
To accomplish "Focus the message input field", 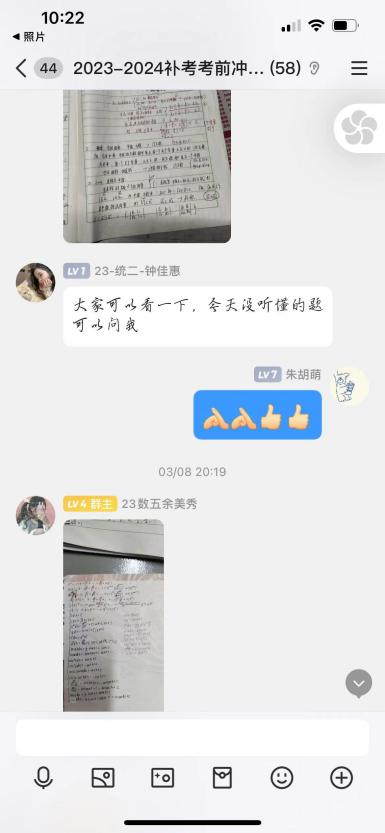I will [192, 737].
